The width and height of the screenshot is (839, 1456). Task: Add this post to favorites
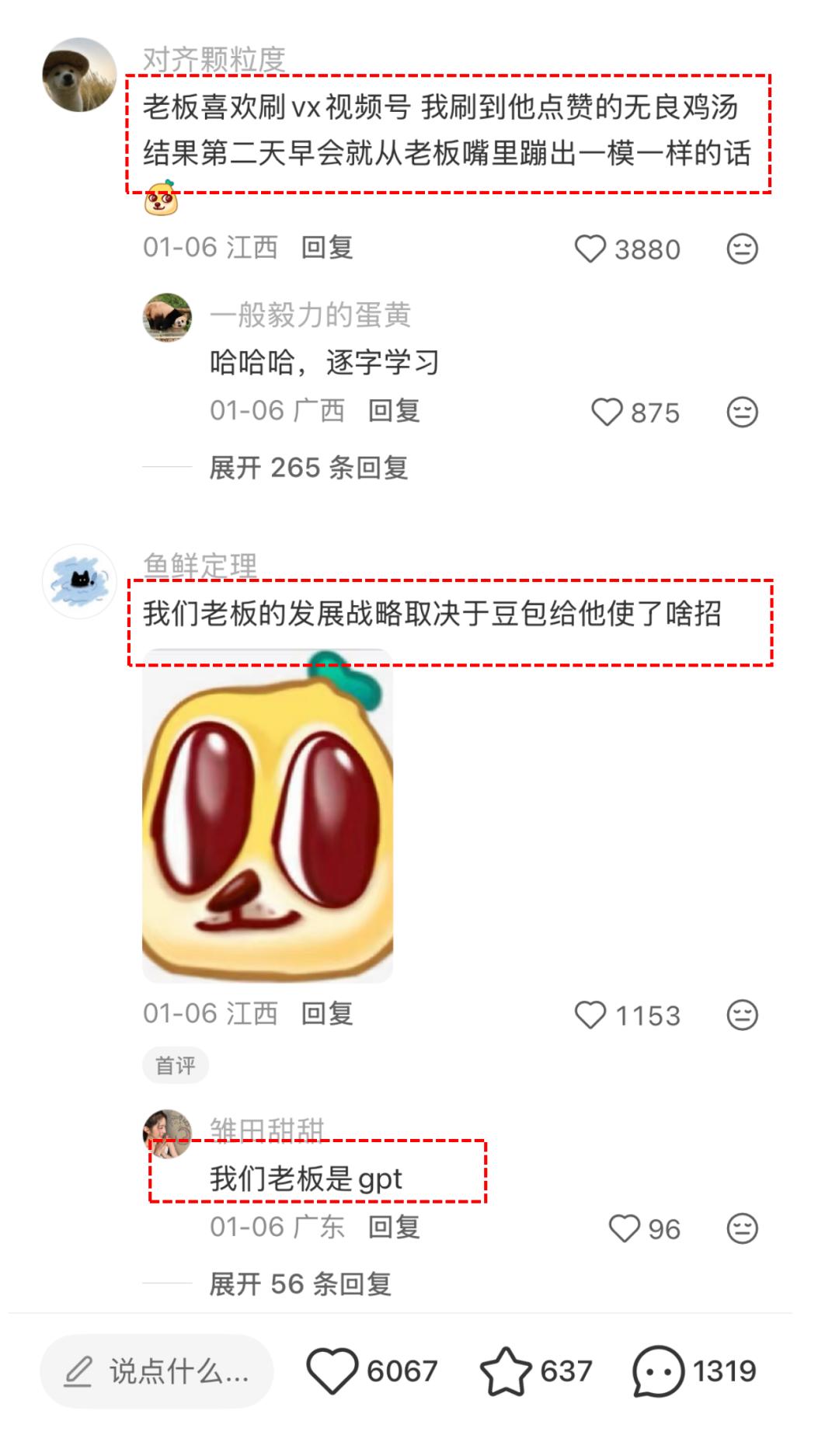[505, 1371]
